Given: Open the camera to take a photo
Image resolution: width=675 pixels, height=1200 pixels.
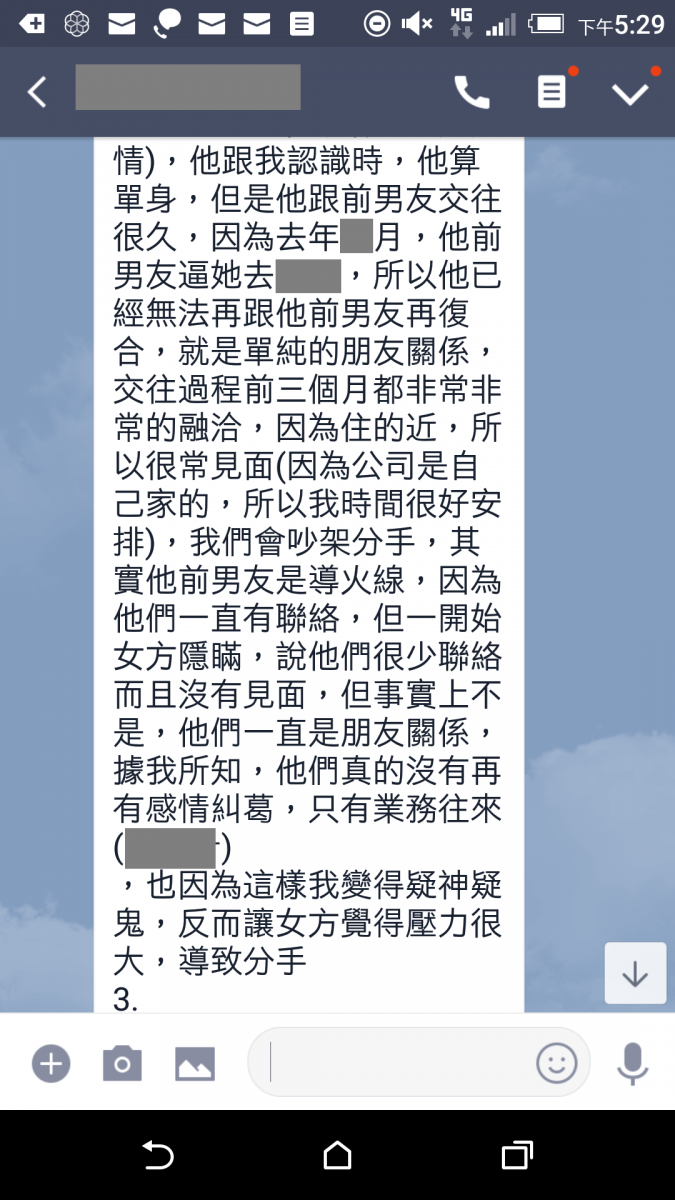Looking at the screenshot, I should pos(122,1064).
